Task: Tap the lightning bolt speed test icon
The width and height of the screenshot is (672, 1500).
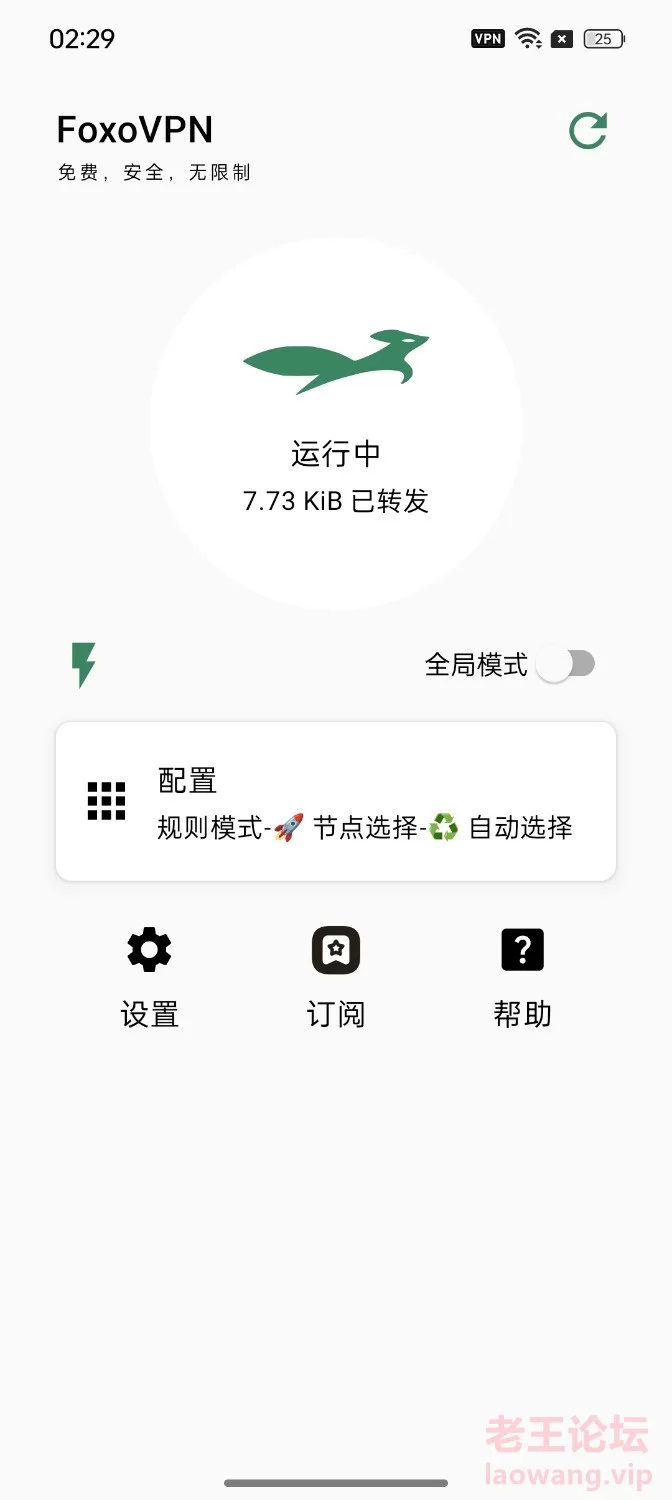Action: [x=84, y=665]
